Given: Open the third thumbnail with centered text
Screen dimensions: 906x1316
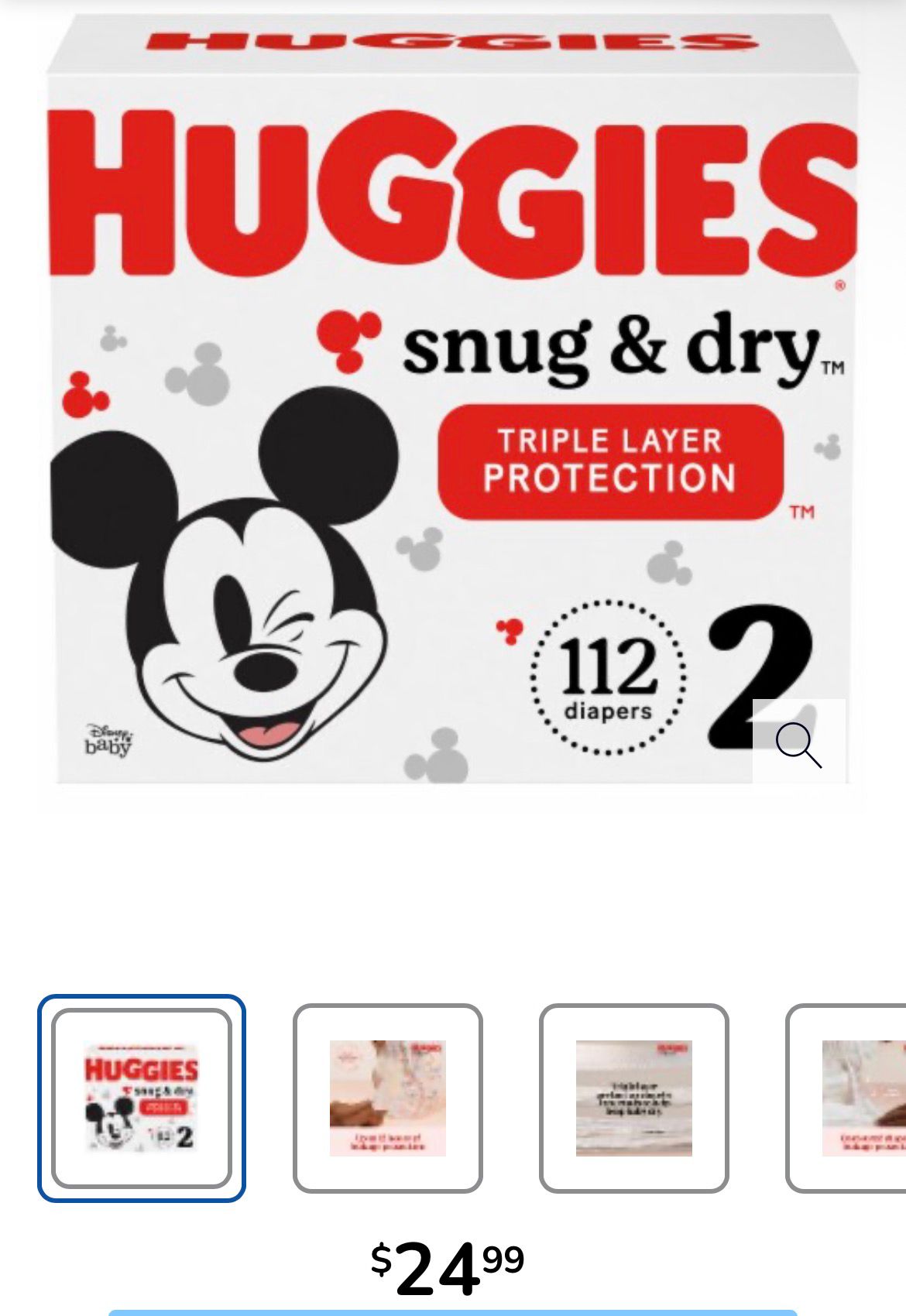Looking at the screenshot, I should (x=634, y=1098).
